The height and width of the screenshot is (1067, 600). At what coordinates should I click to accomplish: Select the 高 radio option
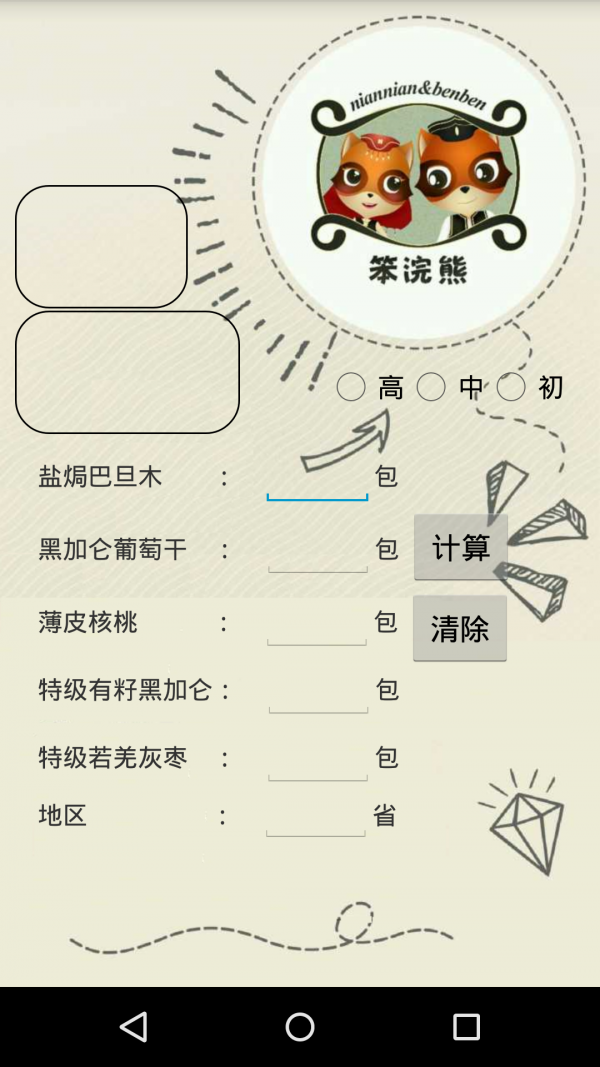point(351,387)
